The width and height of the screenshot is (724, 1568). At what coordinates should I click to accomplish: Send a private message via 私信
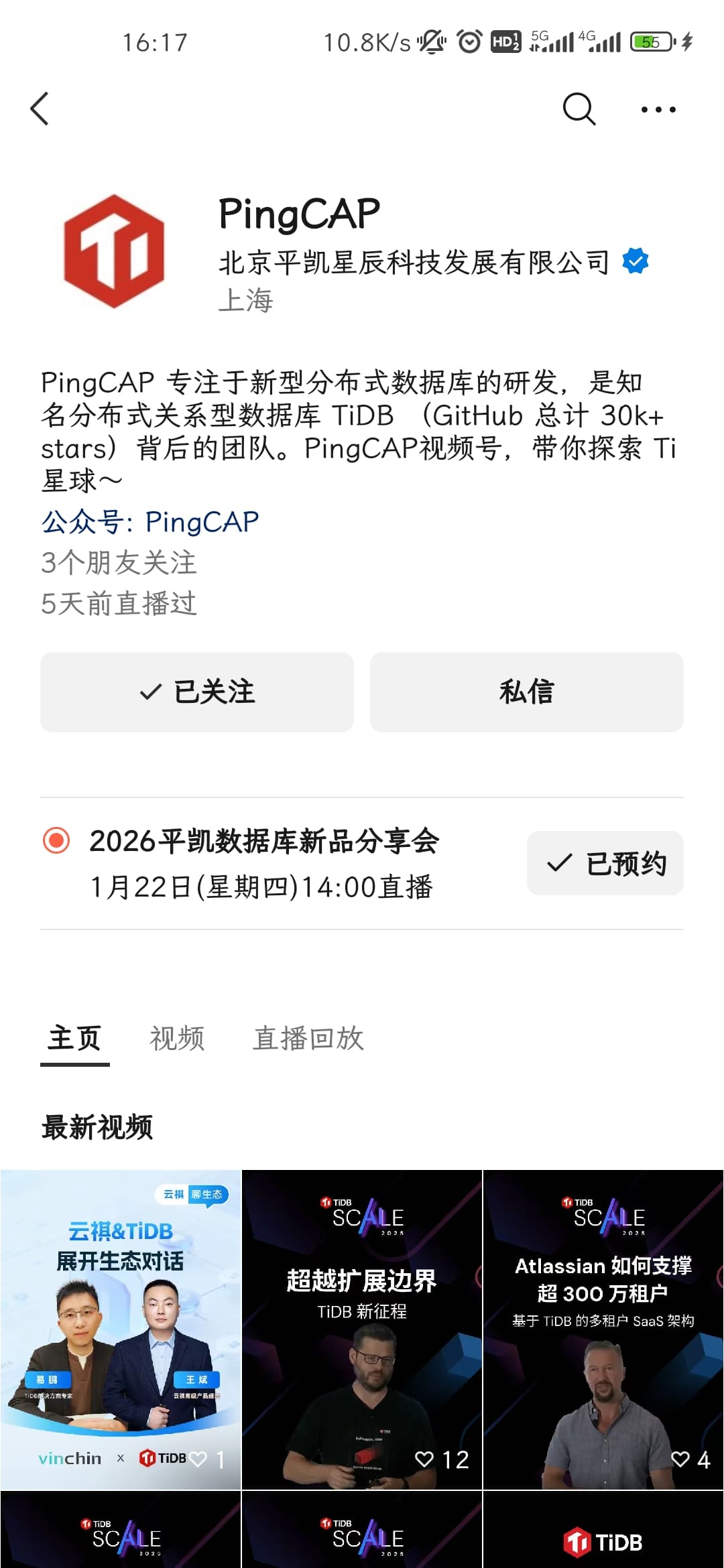(x=526, y=692)
